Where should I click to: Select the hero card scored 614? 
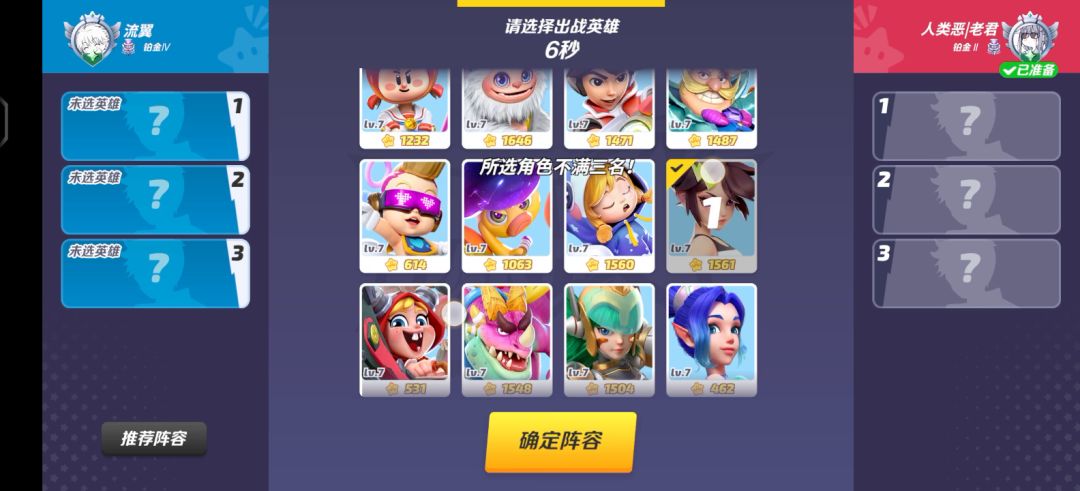point(405,215)
